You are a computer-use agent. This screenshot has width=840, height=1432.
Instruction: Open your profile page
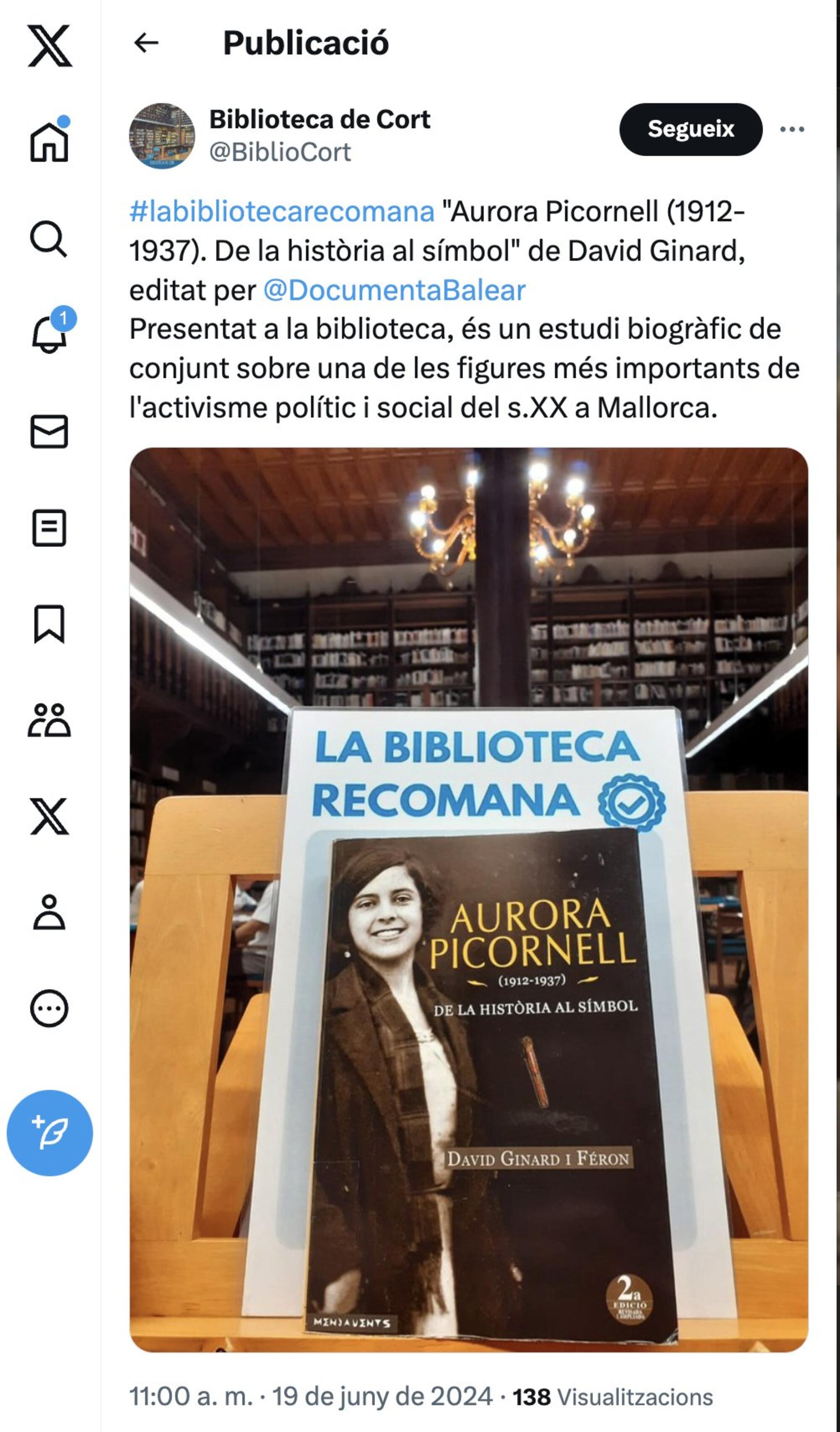pos(50,913)
